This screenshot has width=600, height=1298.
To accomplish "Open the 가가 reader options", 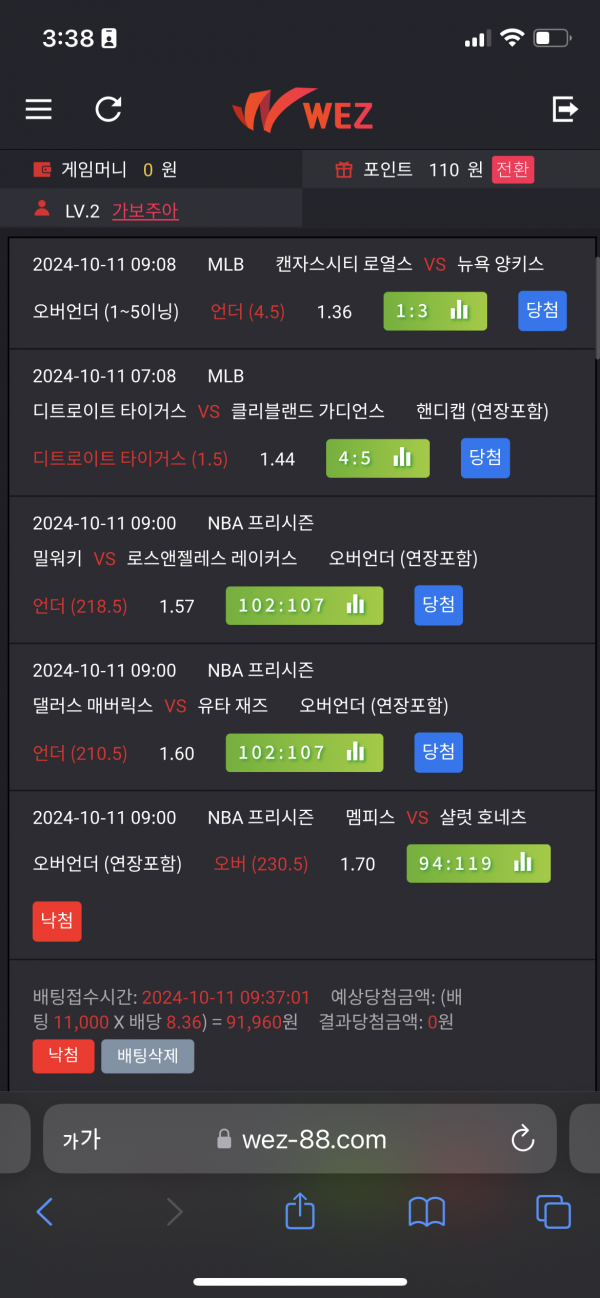I will pyautogui.click(x=81, y=1139).
